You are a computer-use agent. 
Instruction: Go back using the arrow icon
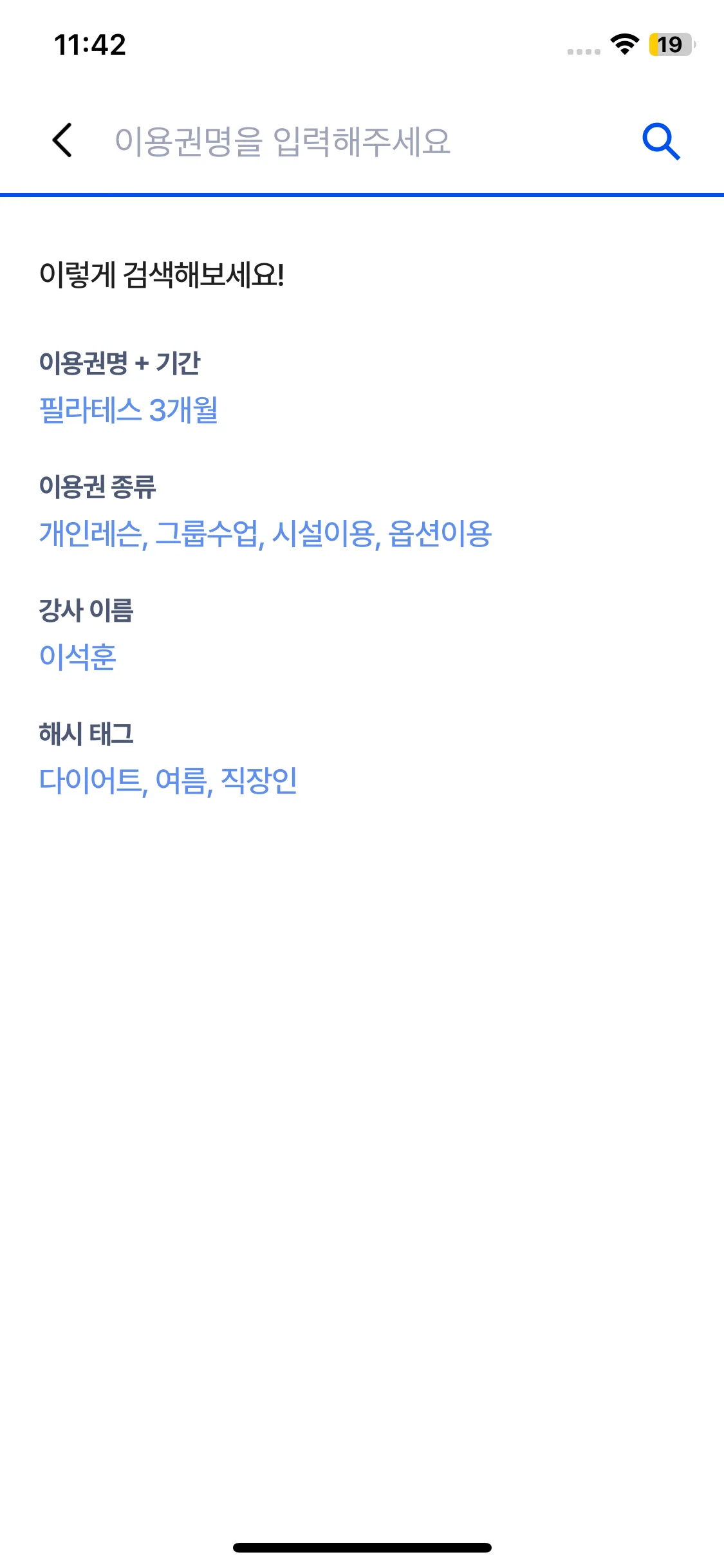62,140
